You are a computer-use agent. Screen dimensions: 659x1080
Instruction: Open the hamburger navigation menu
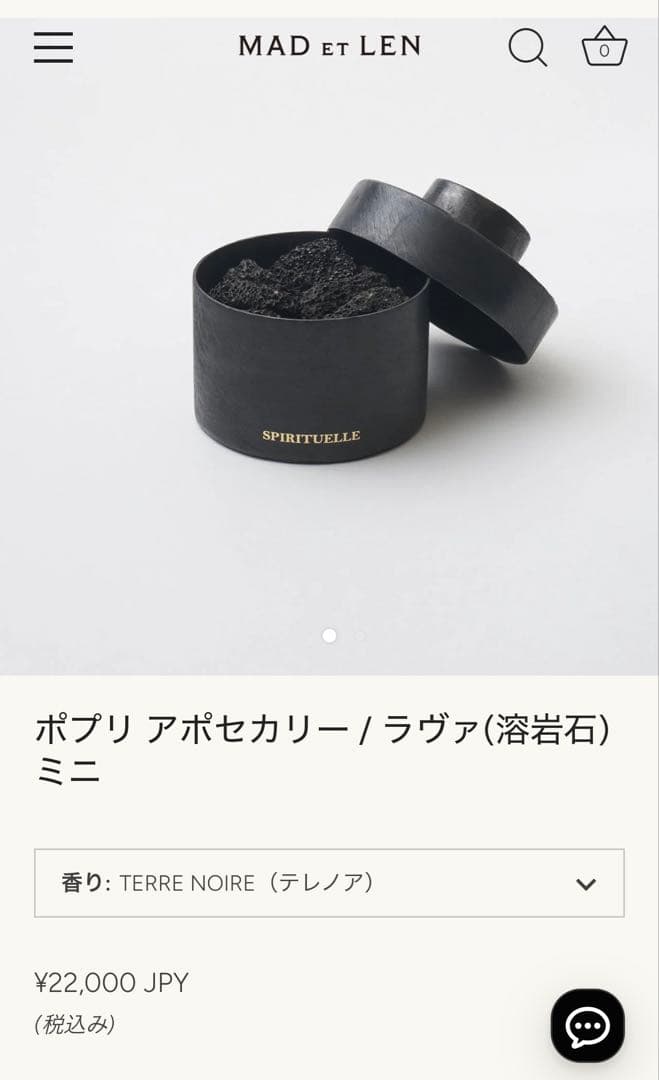53,47
